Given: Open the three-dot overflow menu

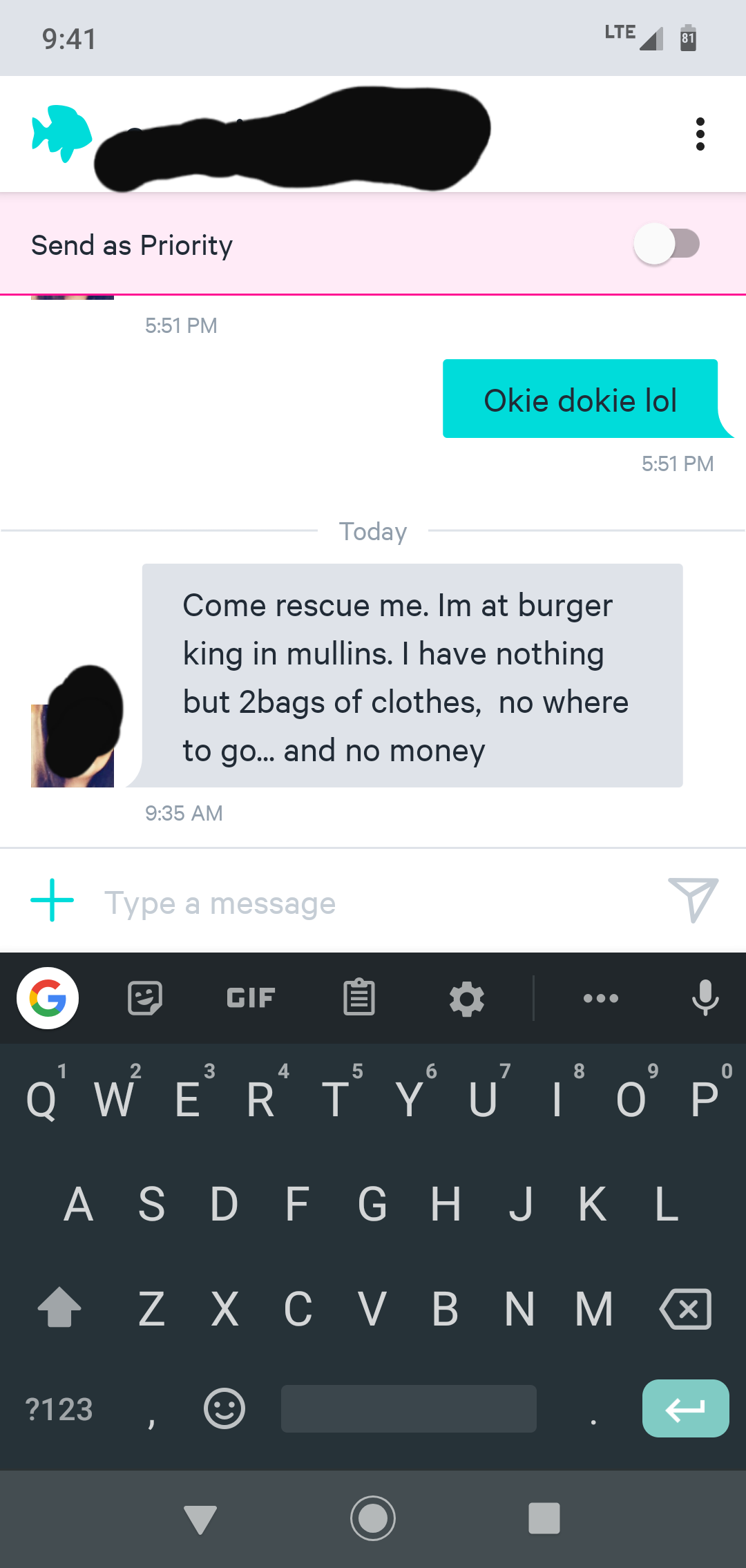Looking at the screenshot, I should point(700,134).
